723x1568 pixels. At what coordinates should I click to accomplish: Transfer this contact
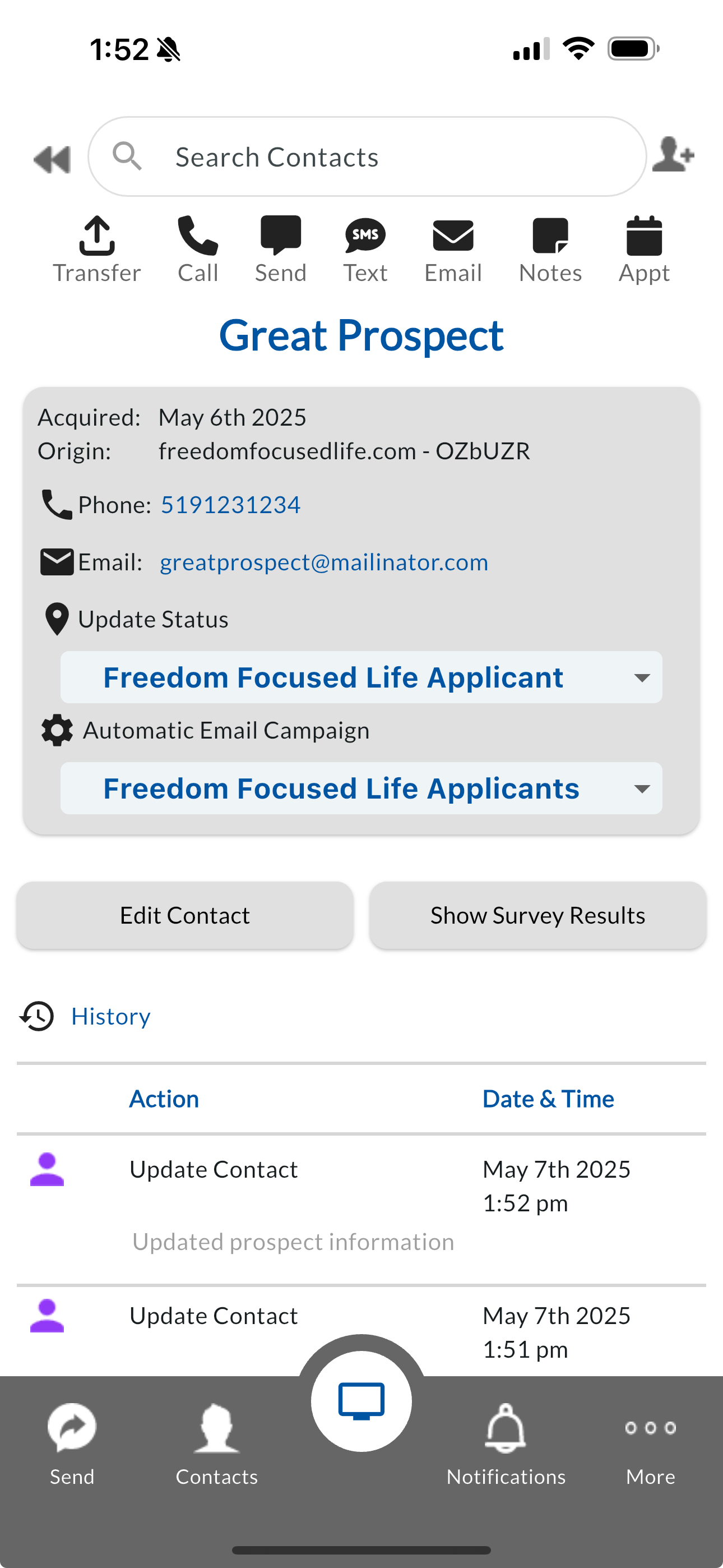click(97, 250)
